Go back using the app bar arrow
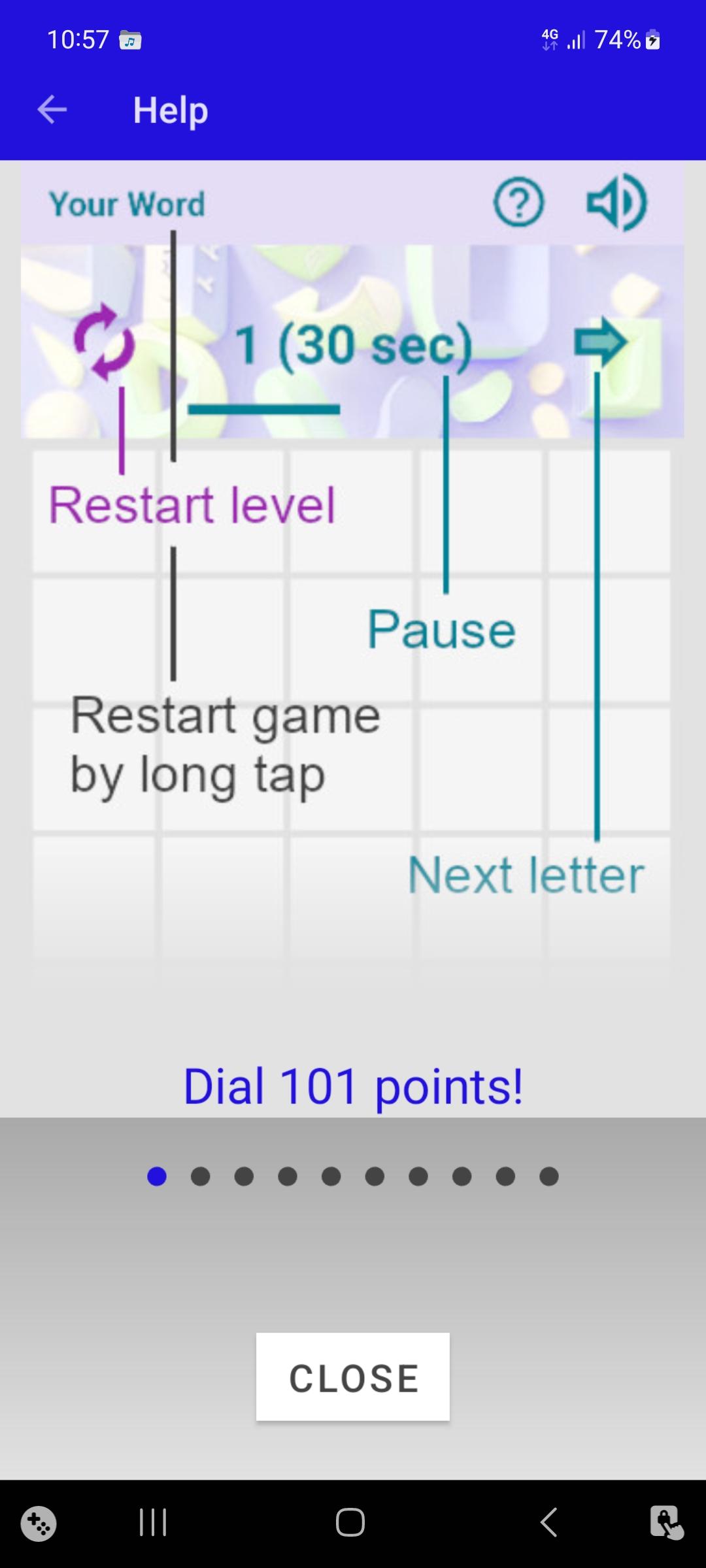 click(52, 110)
